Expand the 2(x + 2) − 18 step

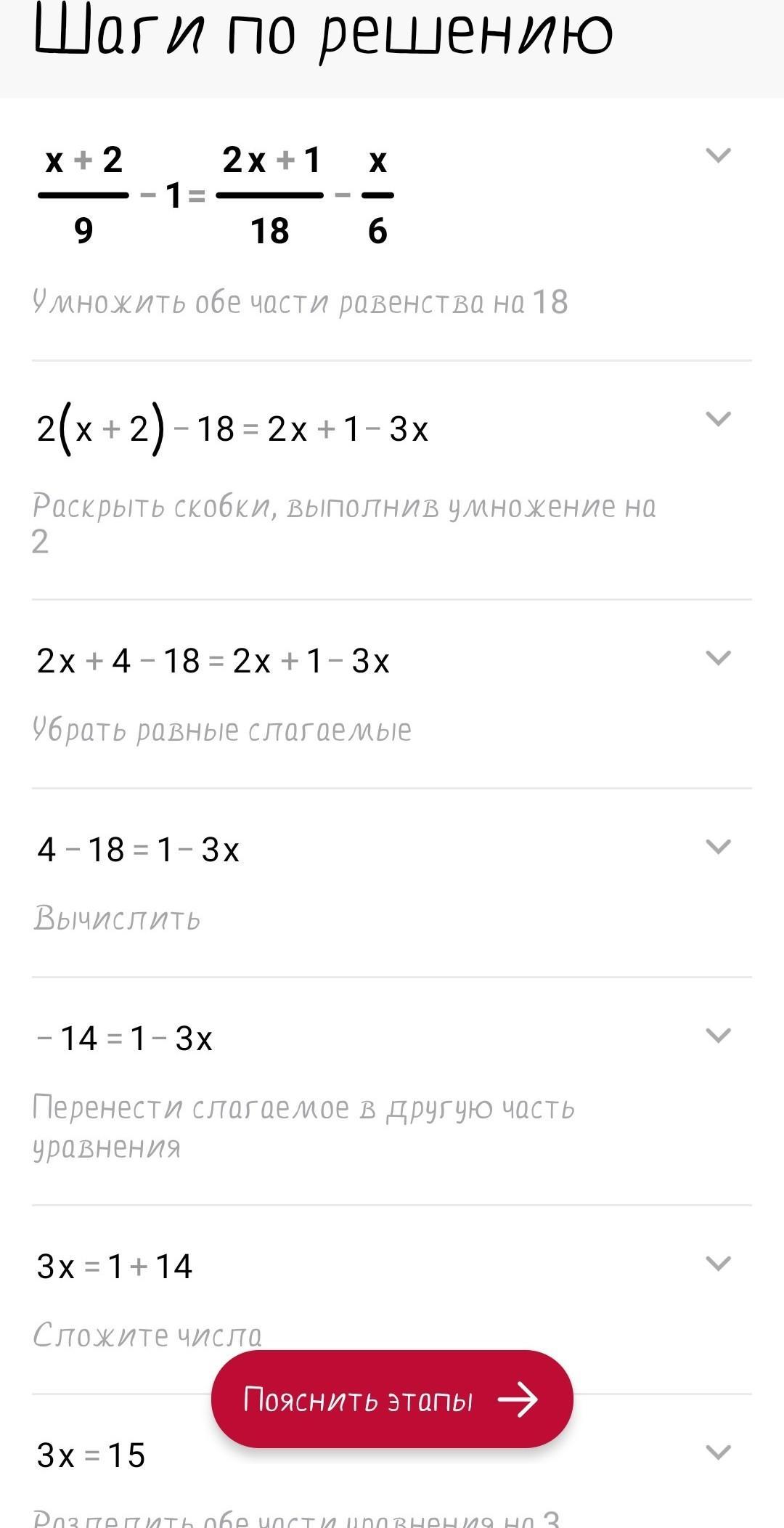[718, 419]
